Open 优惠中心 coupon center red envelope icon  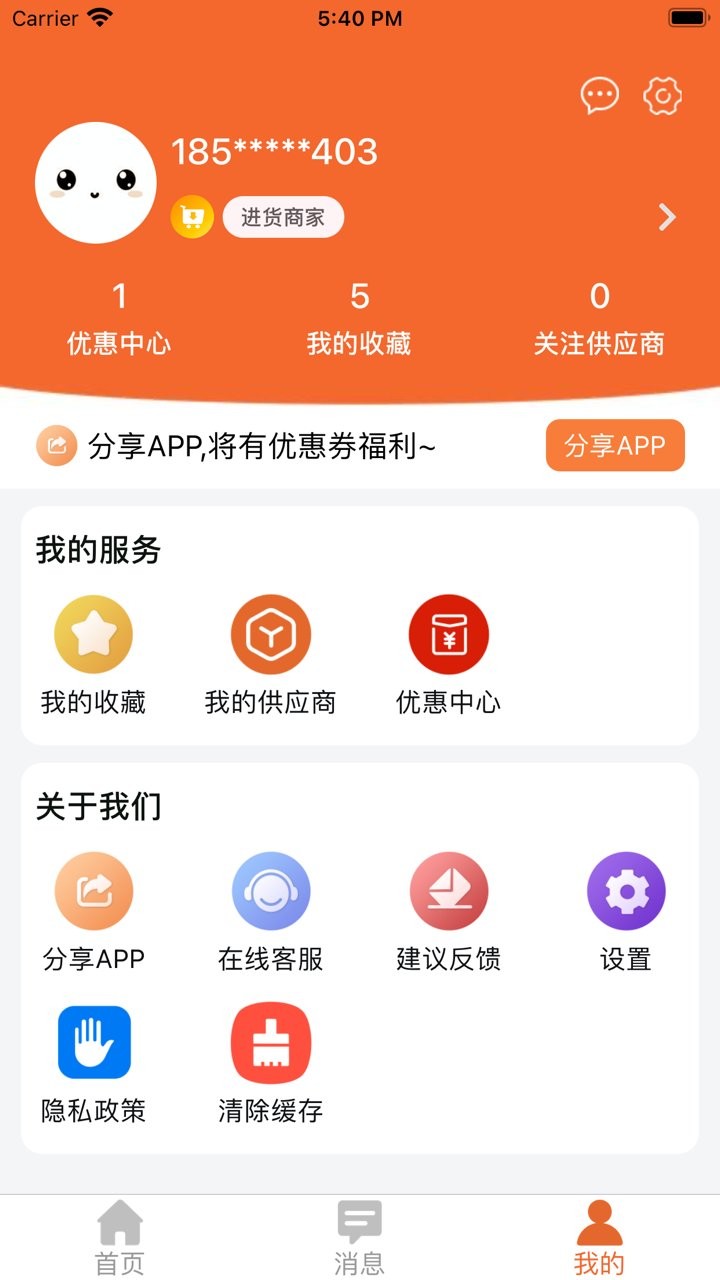click(448, 634)
